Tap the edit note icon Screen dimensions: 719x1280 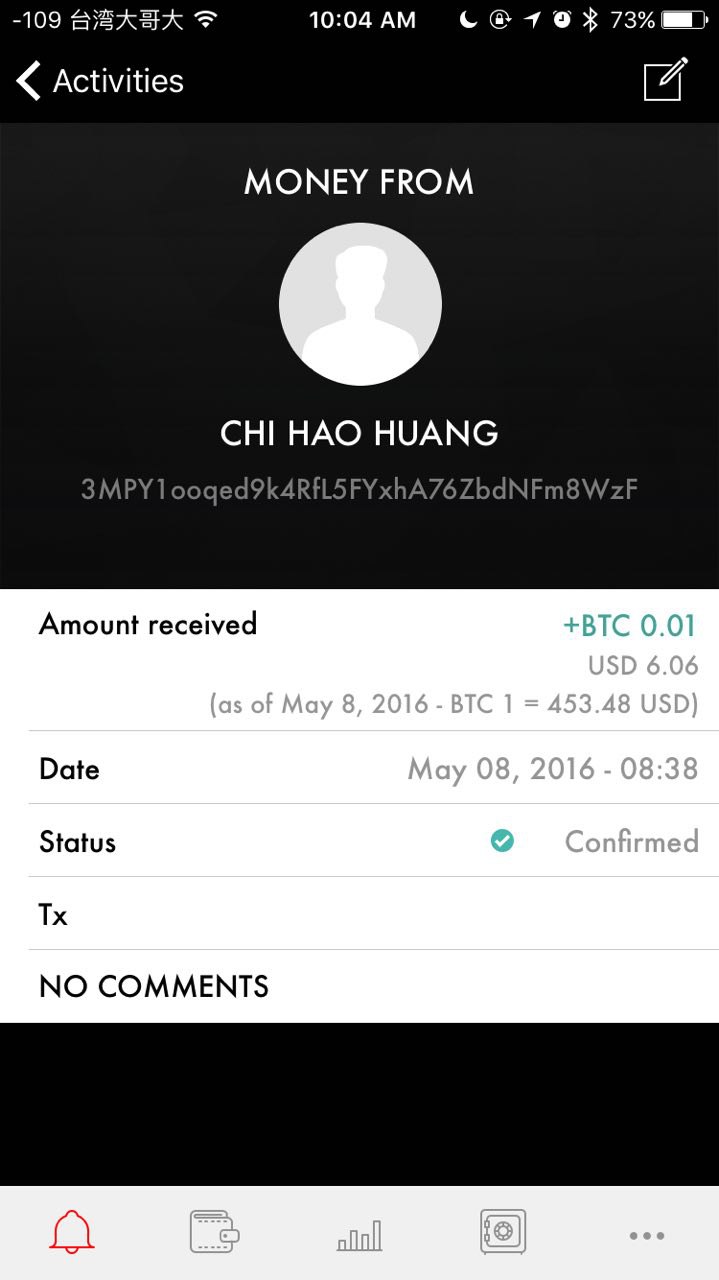pos(666,80)
